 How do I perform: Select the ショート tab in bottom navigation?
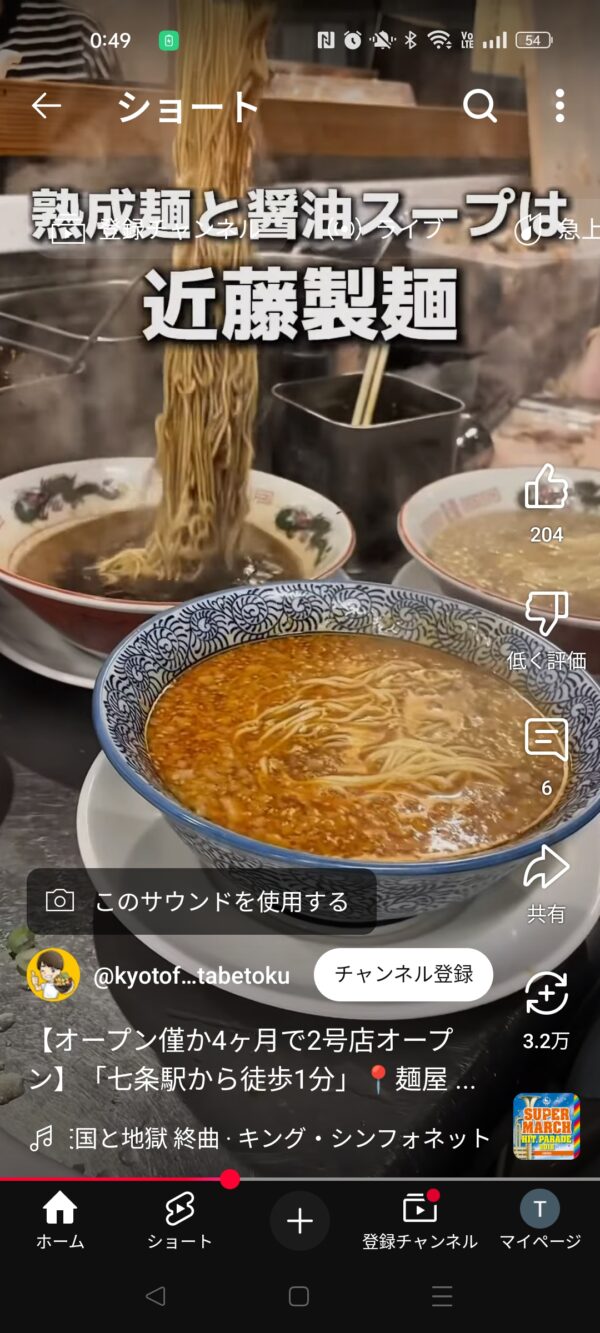pyautogui.click(x=180, y=1221)
